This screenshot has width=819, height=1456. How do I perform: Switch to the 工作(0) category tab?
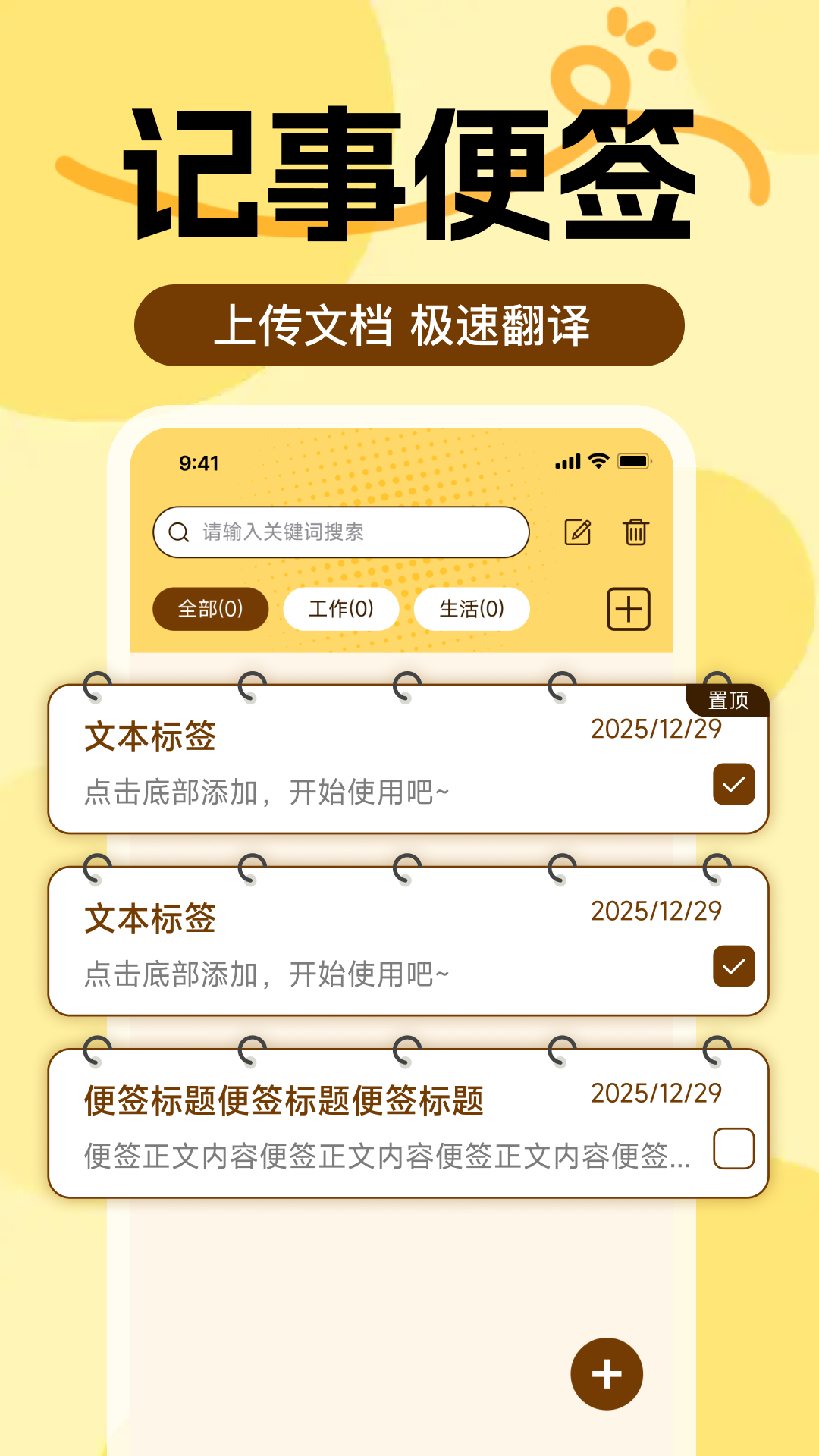tap(341, 609)
